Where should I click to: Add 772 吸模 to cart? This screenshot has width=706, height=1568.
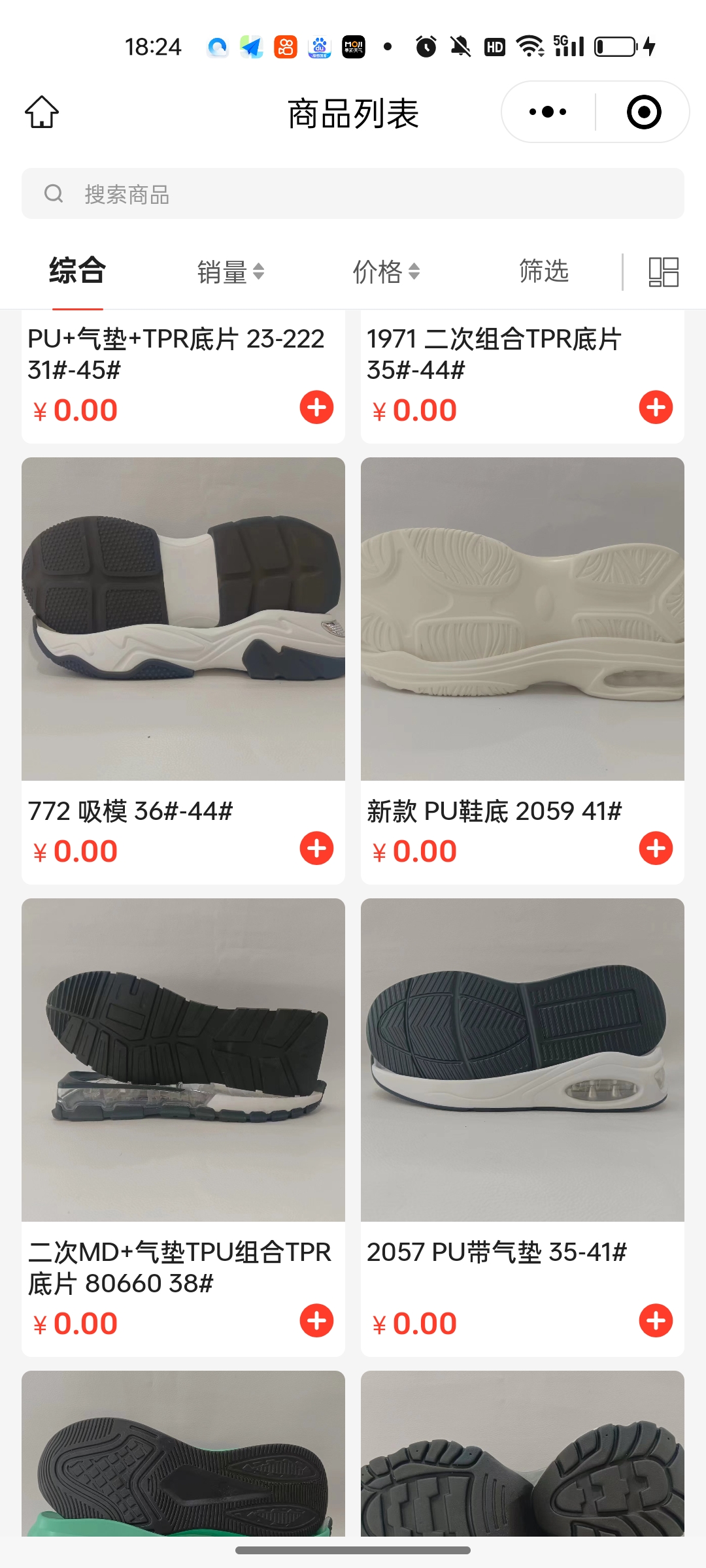(316, 849)
